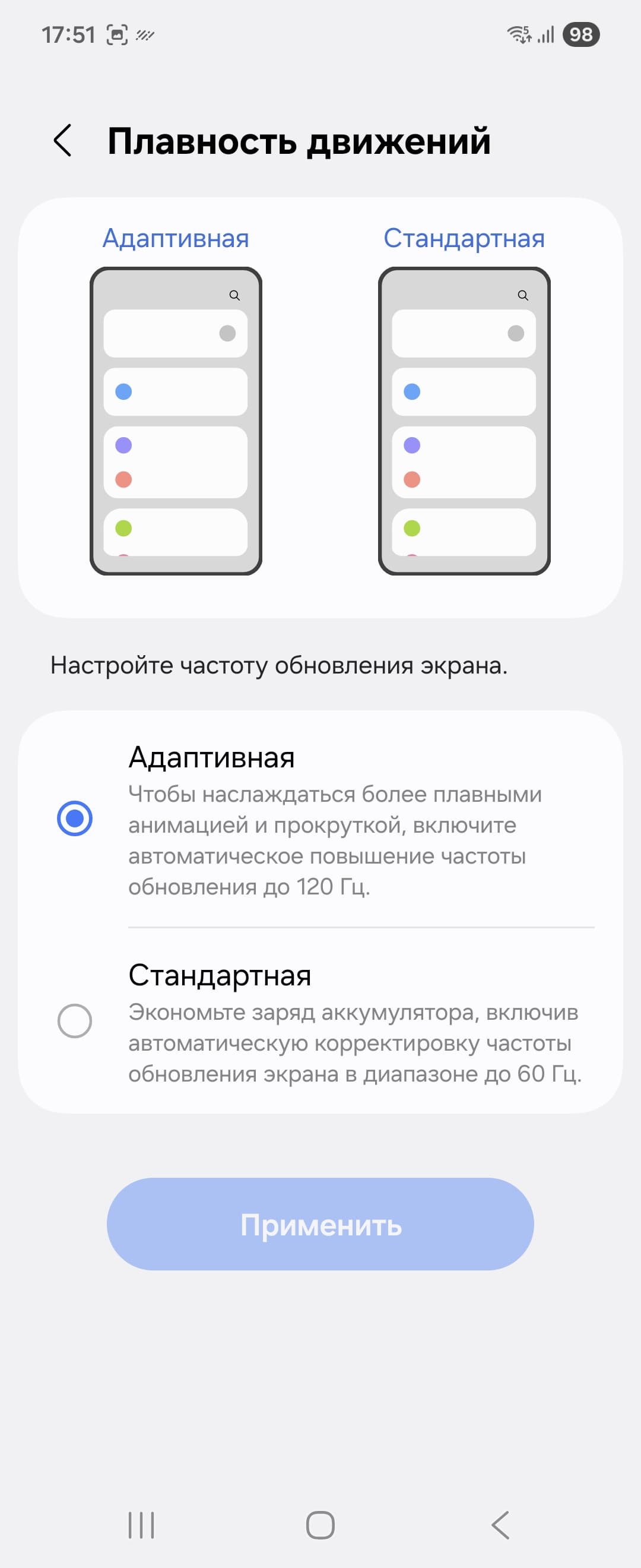Image resolution: width=641 pixels, height=1568 pixels.
Task: Select the Адаптивная refresh rate option
Action: coord(75,818)
